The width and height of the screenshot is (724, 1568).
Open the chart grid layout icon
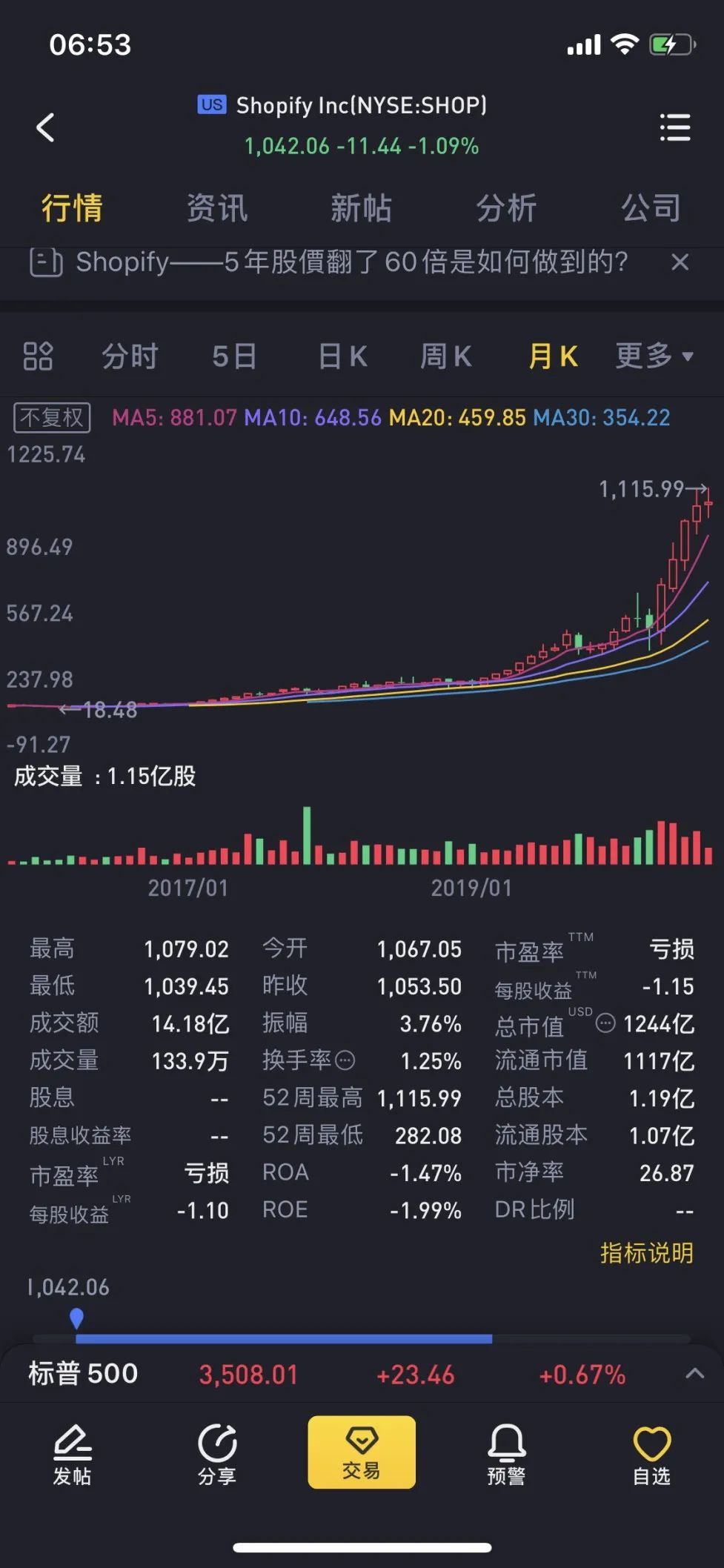click(38, 356)
